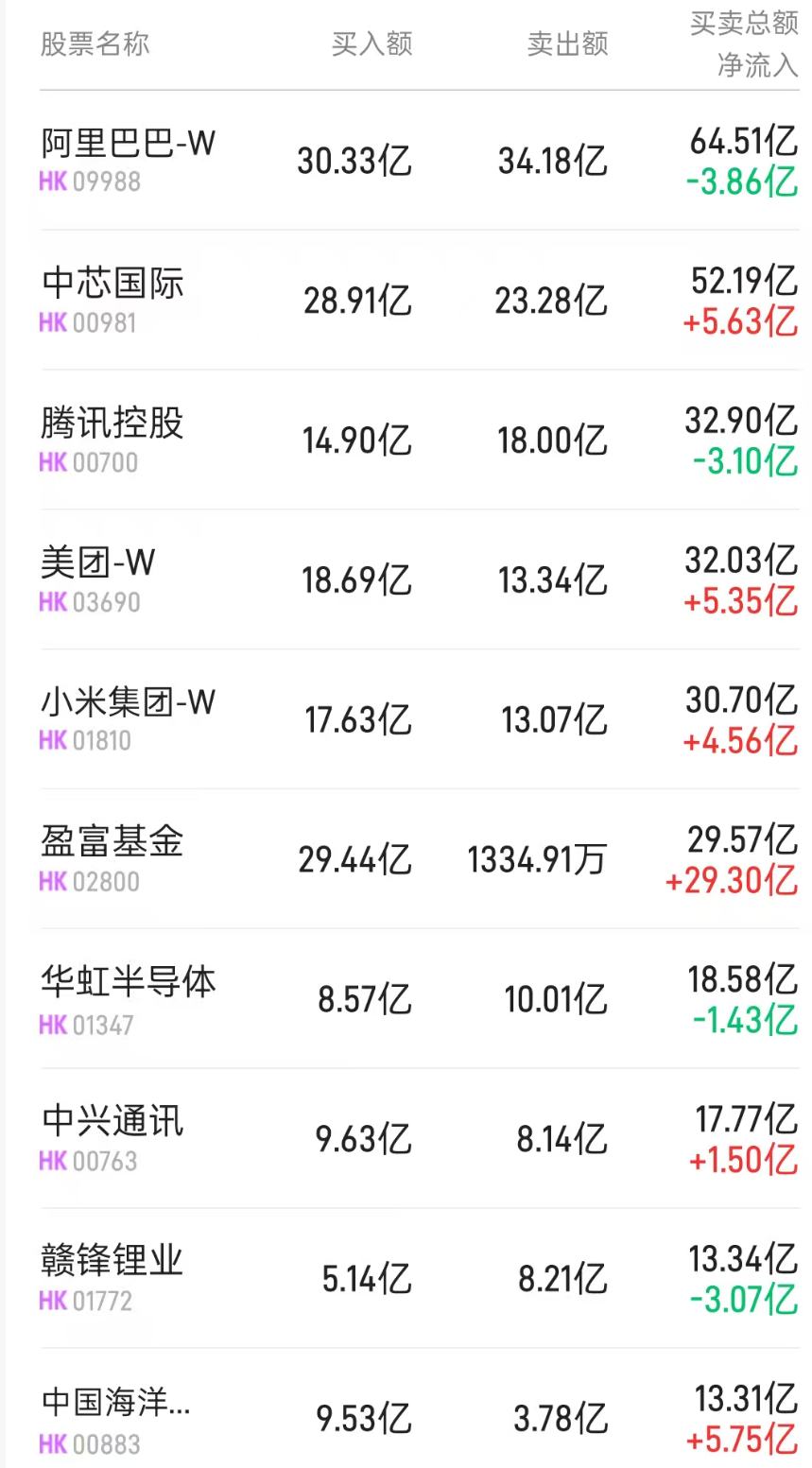This screenshot has height=1468, width=812.
Task: Click 中芯国际's 28.91亿 buy amount
Action: pos(354,300)
